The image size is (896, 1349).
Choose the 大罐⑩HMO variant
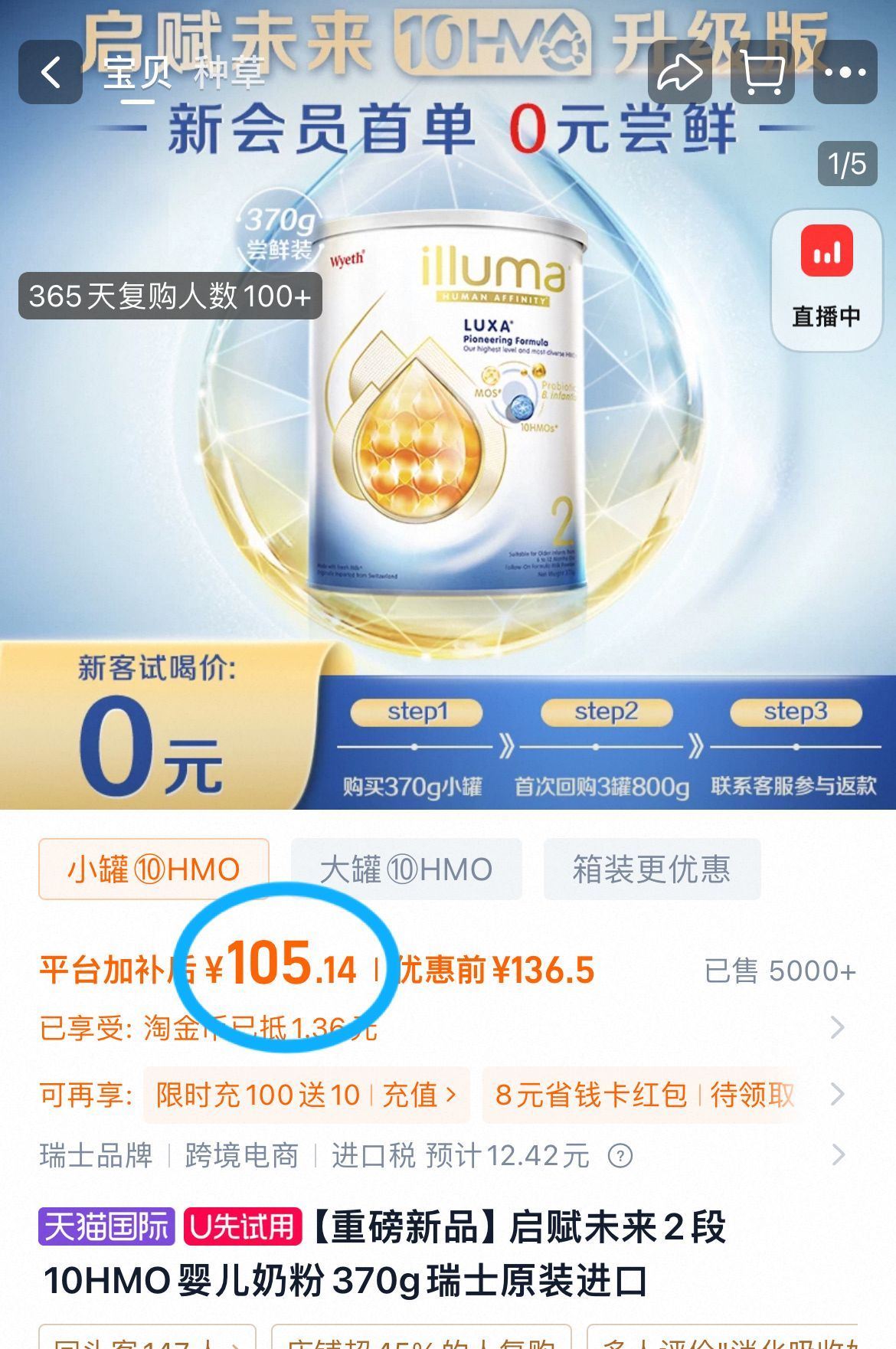406,869
